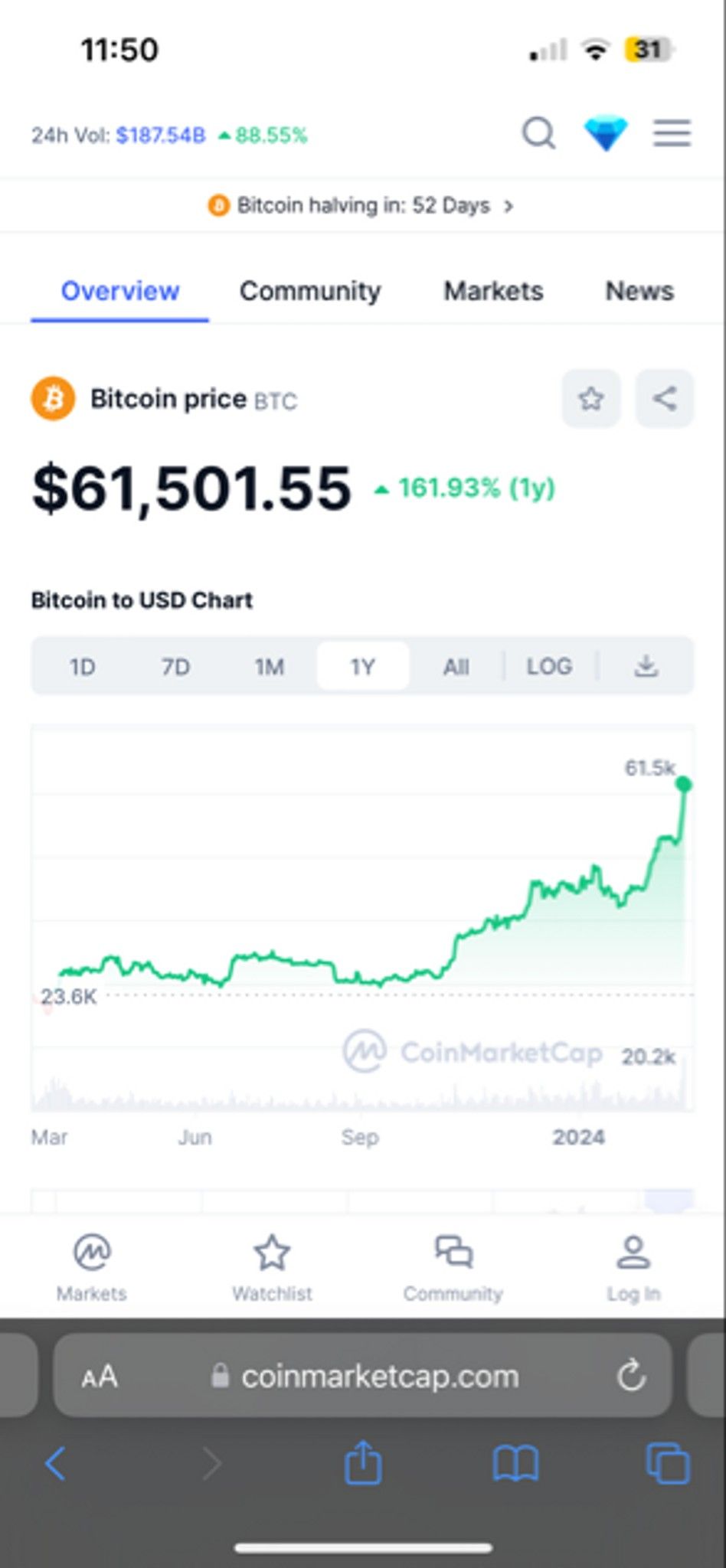
Task: Select the 1M chart range
Action: 269,667
